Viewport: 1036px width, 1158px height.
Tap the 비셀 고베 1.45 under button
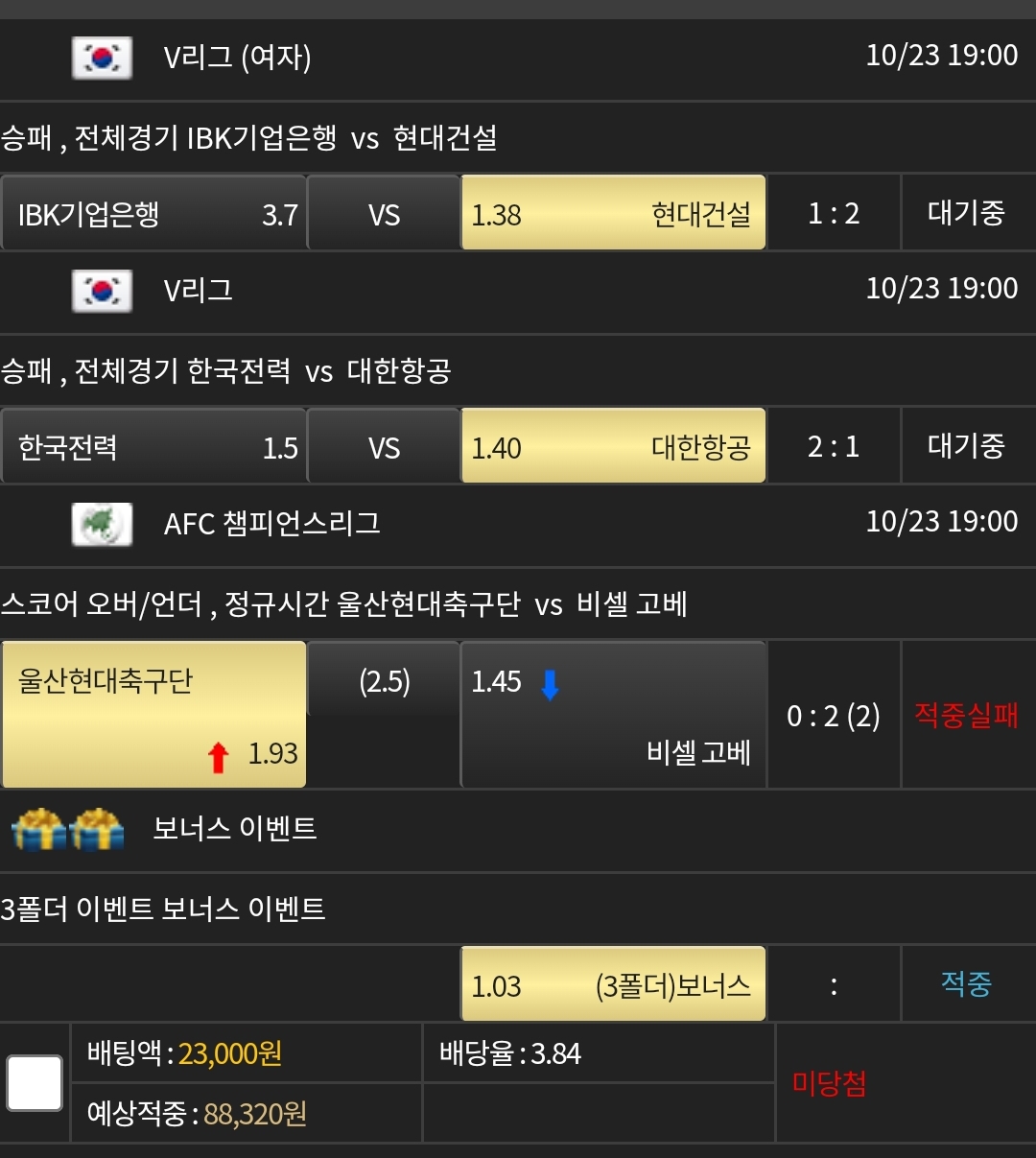[613, 715]
